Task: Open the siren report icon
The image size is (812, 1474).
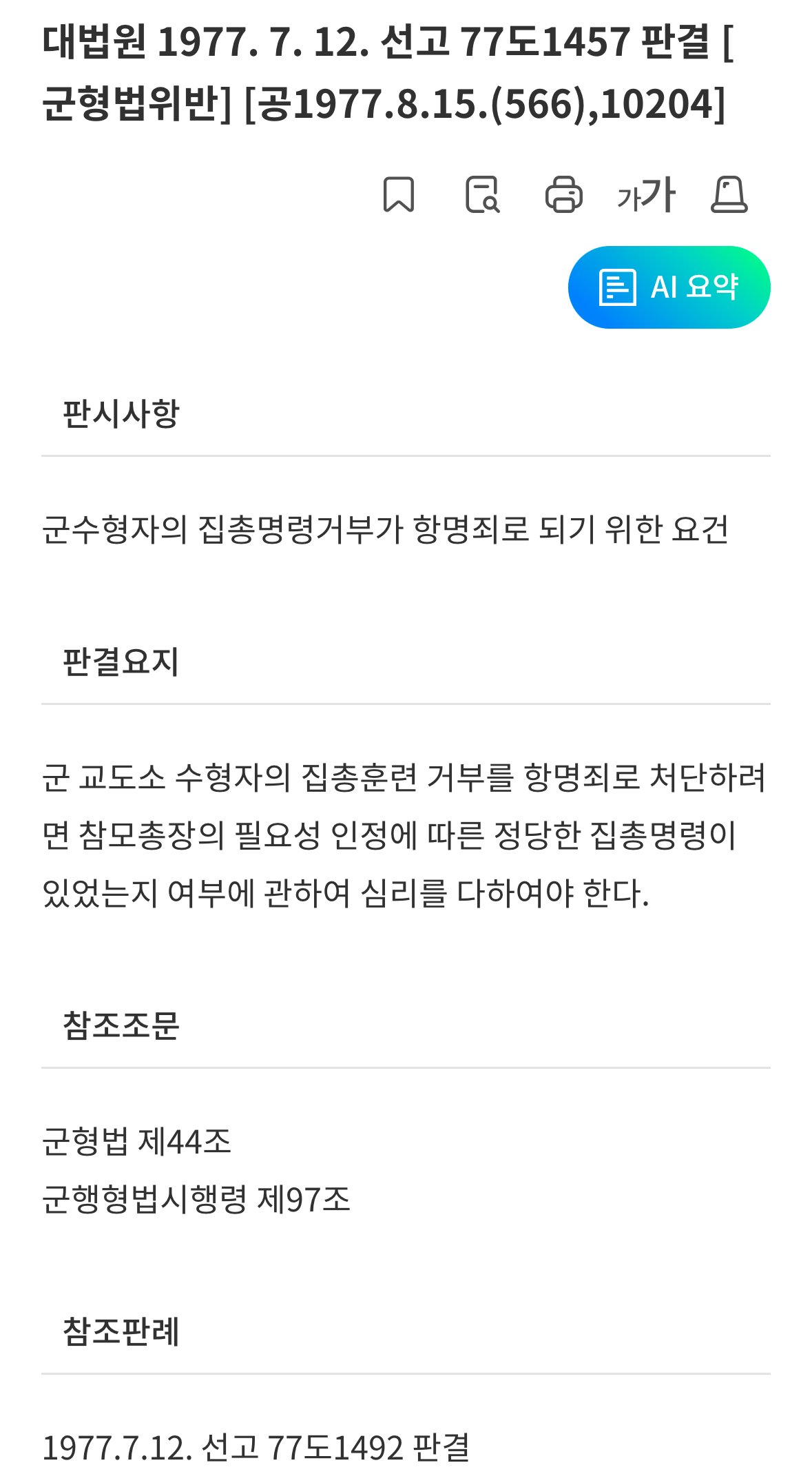Action: coord(729,194)
